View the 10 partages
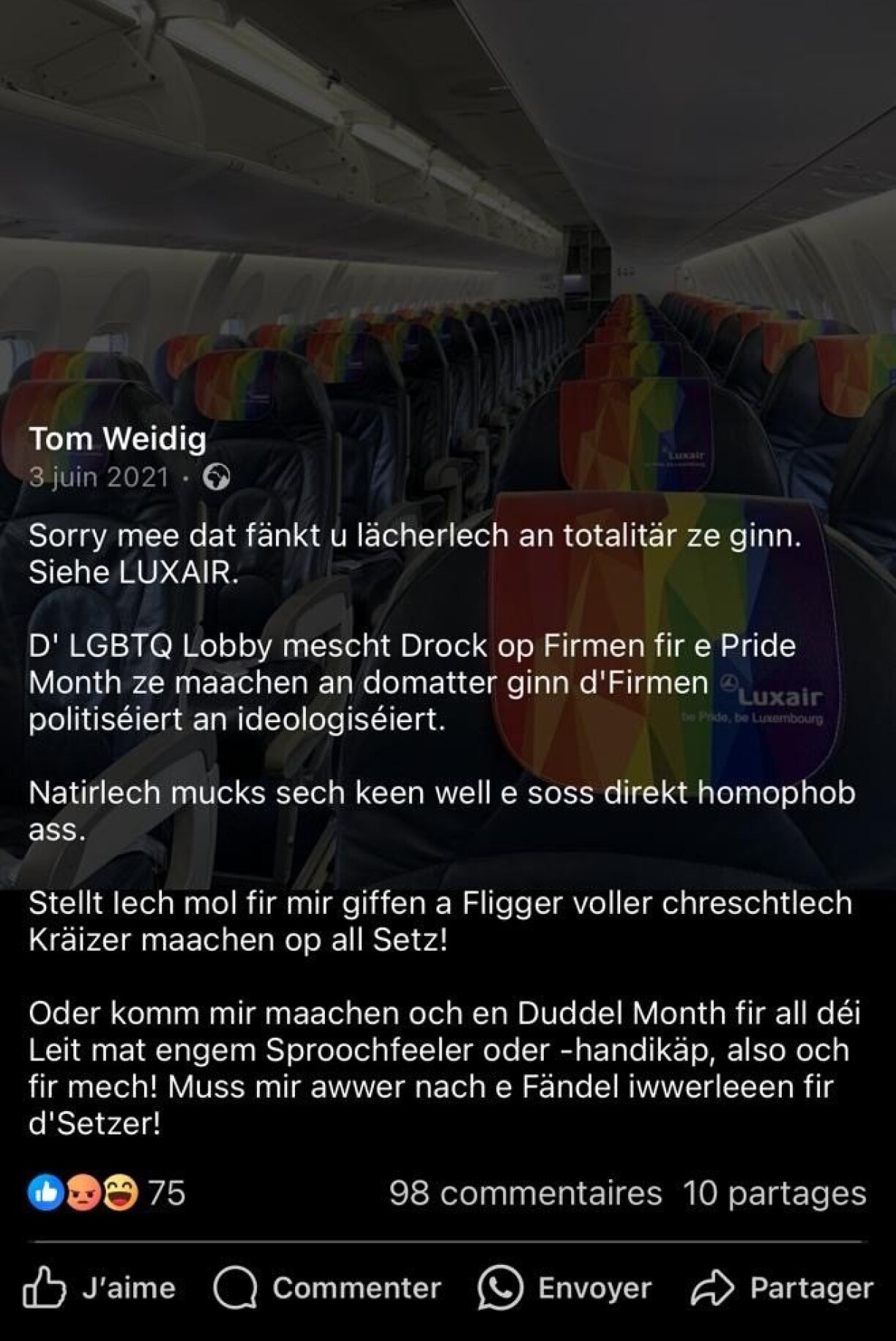Viewport: 896px width, 1341px height. (x=774, y=1193)
